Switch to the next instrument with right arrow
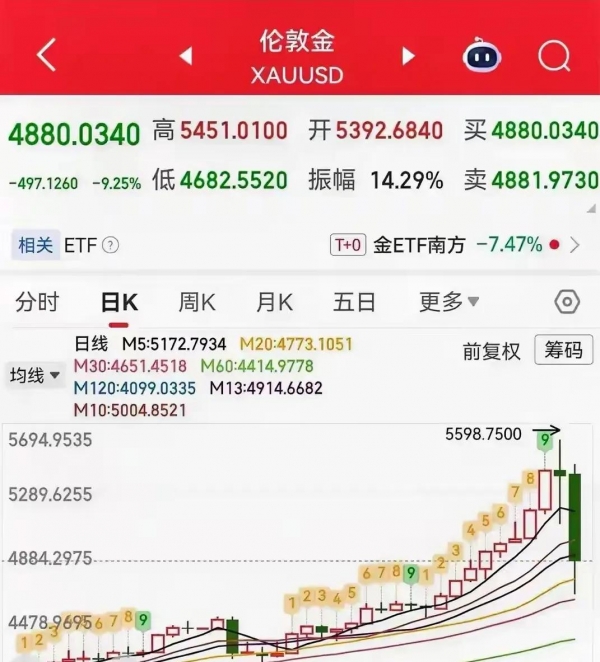Viewport: 600px width, 662px height. [x=408, y=56]
